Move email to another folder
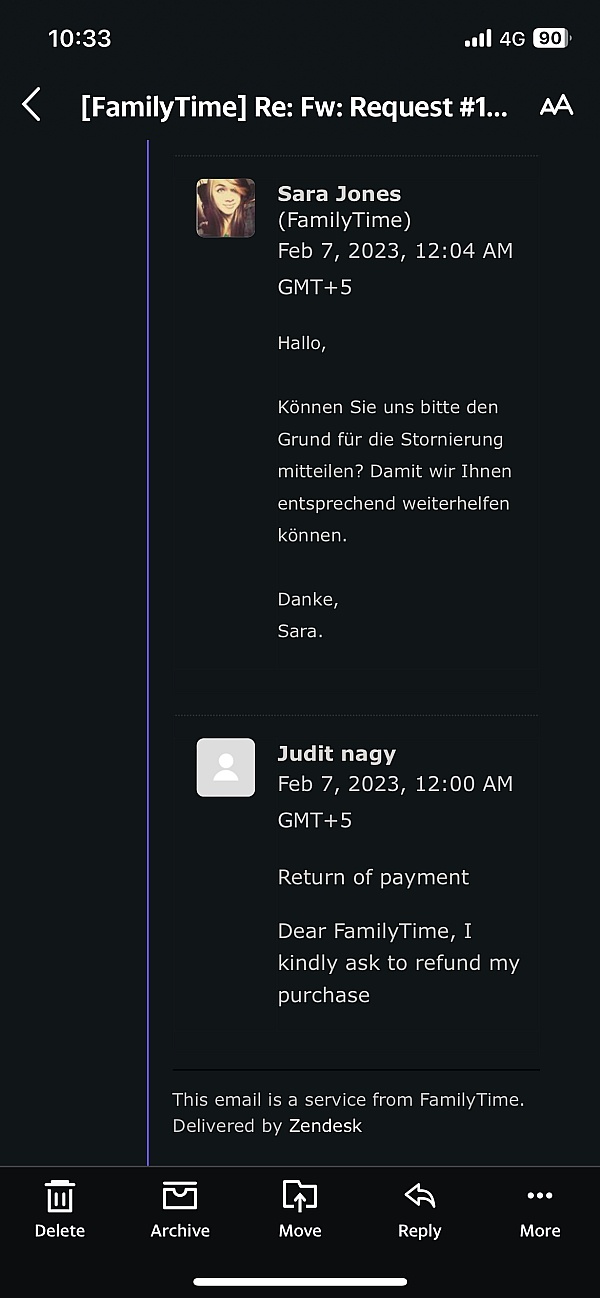This screenshot has height=1298, width=600. [300, 1208]
